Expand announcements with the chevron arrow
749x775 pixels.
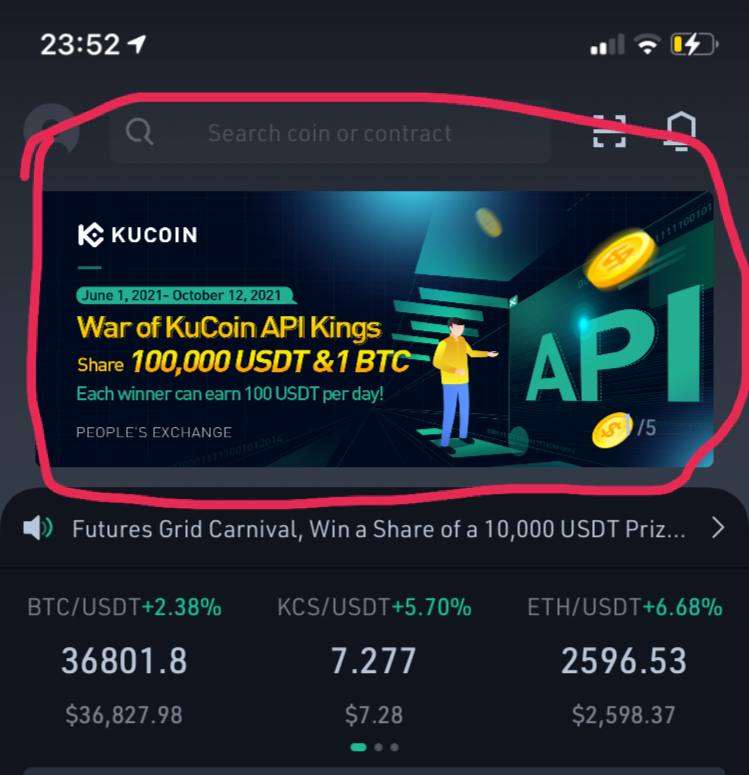point(717,528)
